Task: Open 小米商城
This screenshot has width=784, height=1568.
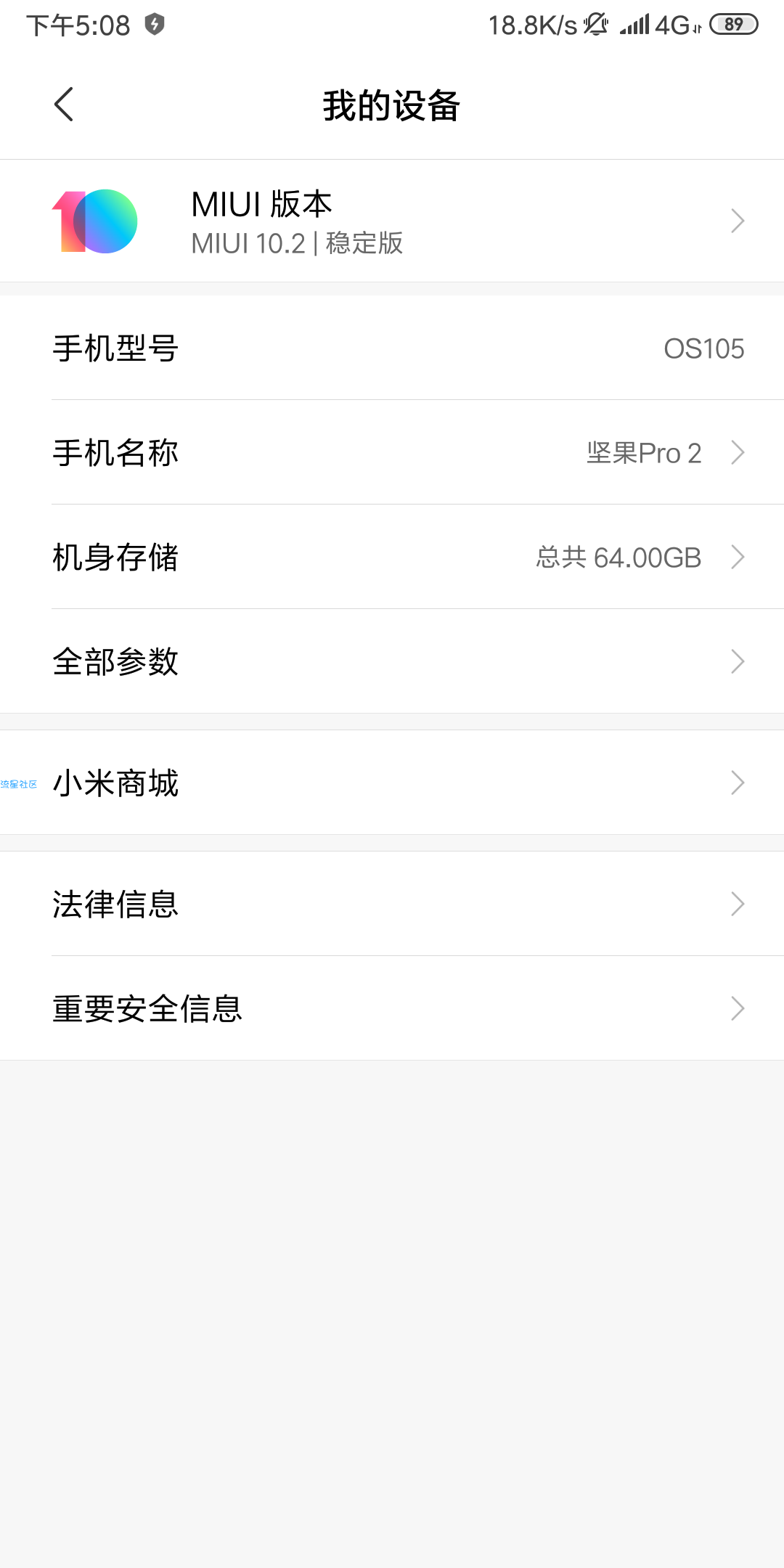Action: coord(392,783)
